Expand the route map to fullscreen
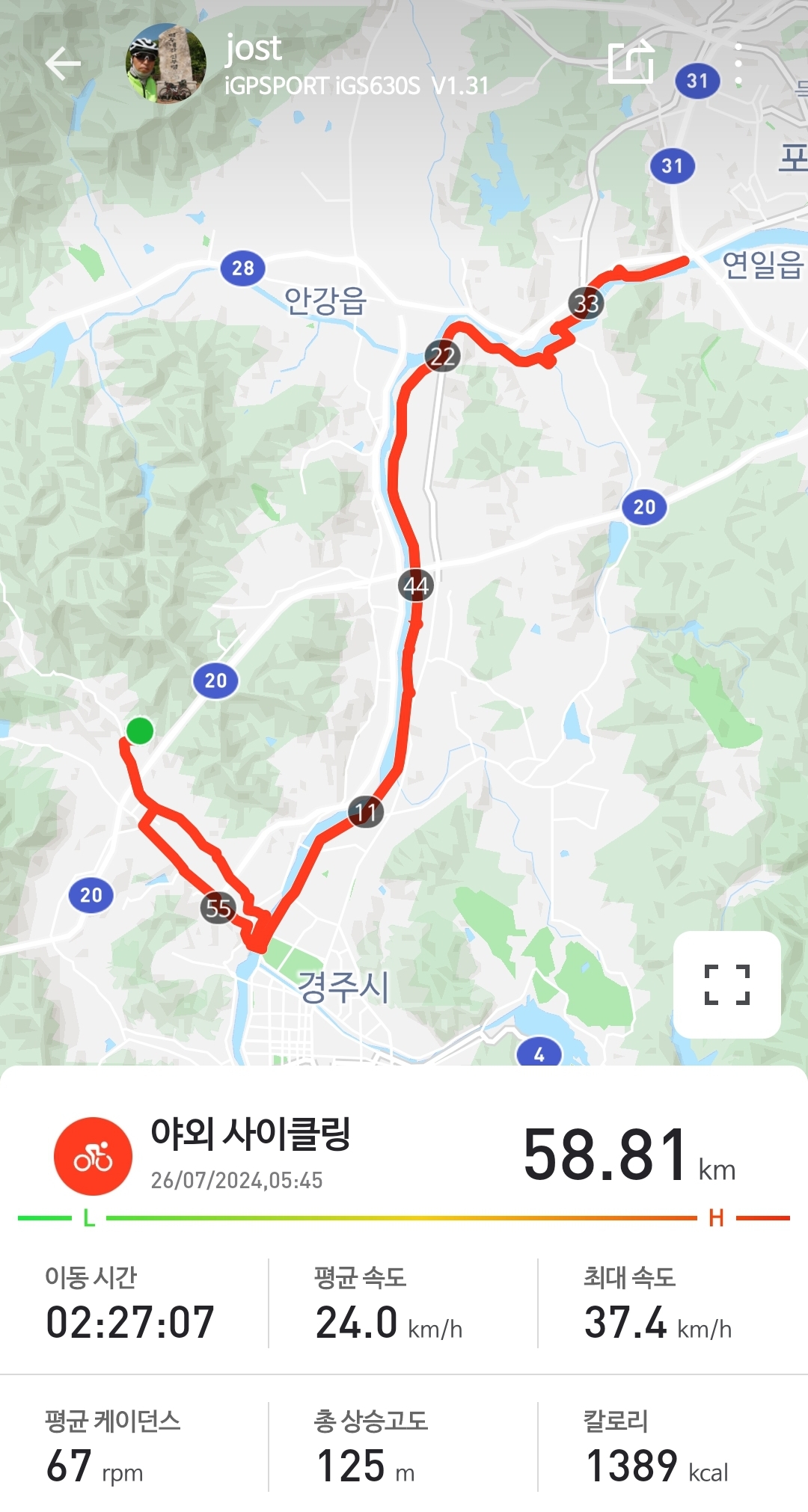 726,984
